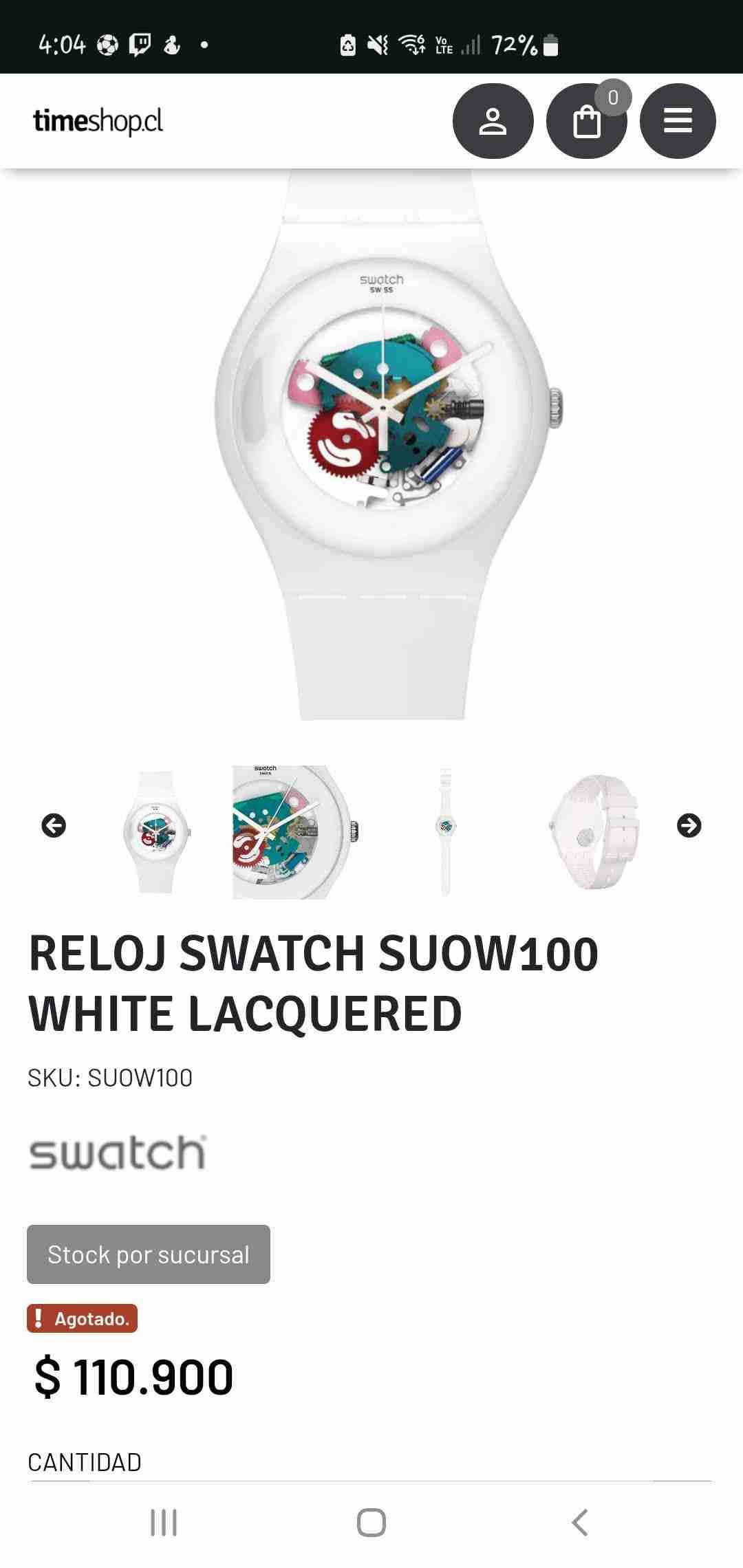This screenshot has height=1568, width=743.
Task: Open Stock por sucursal
Action: click(148, 1254)
